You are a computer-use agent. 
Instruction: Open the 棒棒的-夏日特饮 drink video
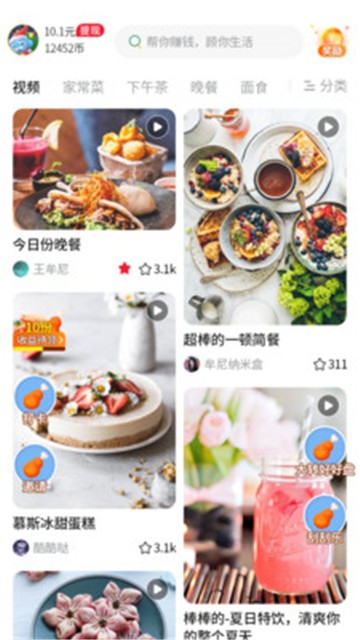[x=265, y=496]
